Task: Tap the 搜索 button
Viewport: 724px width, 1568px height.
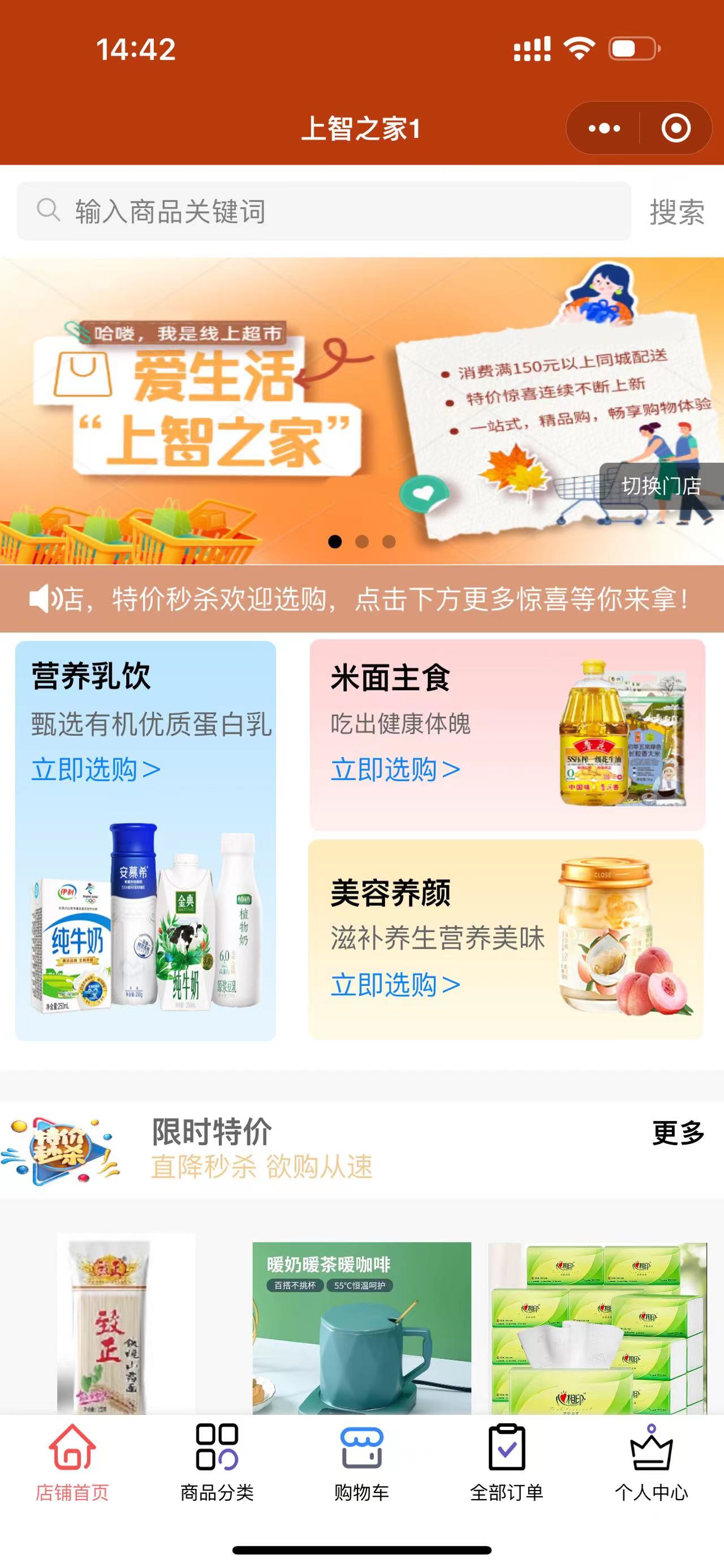Action: click(676, 212)
